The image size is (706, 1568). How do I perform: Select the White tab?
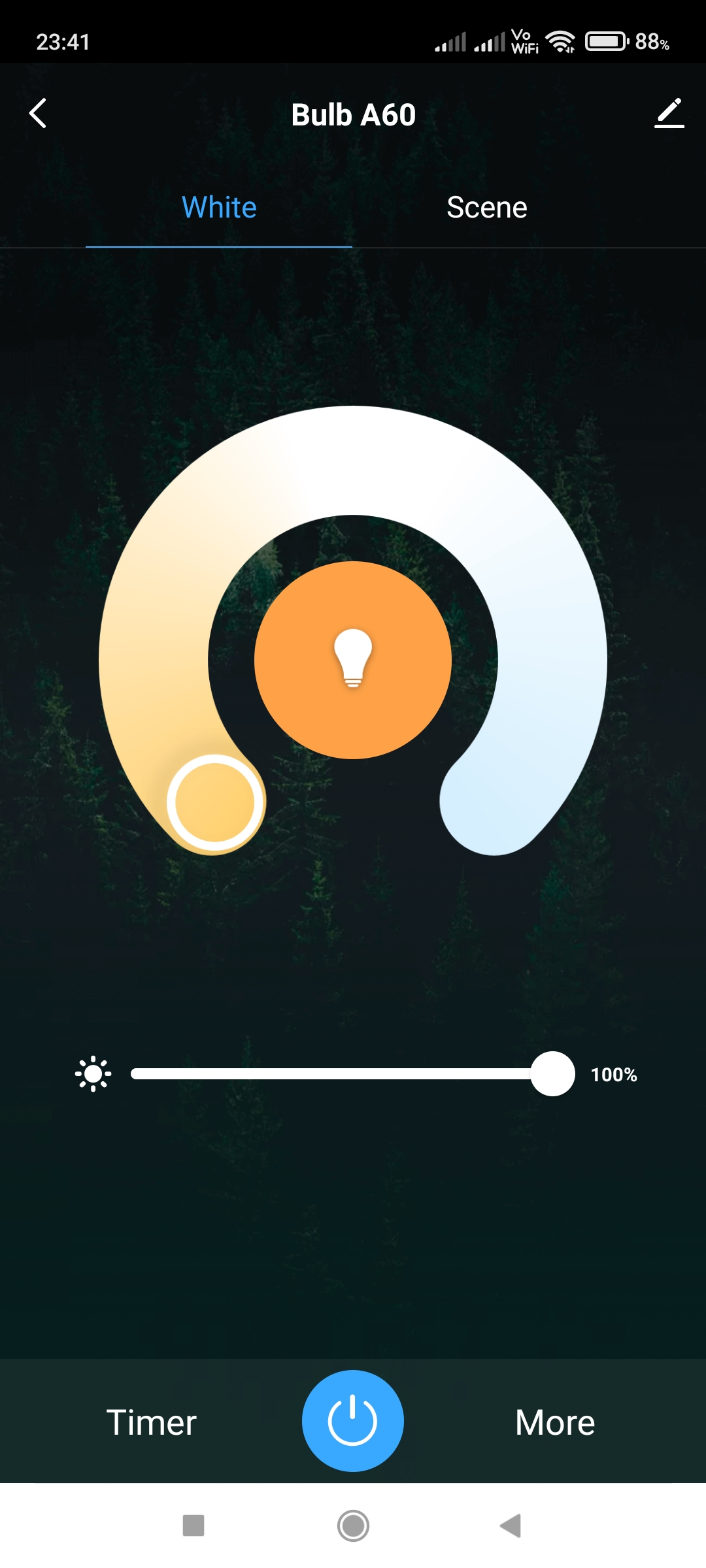pos(219,208)
